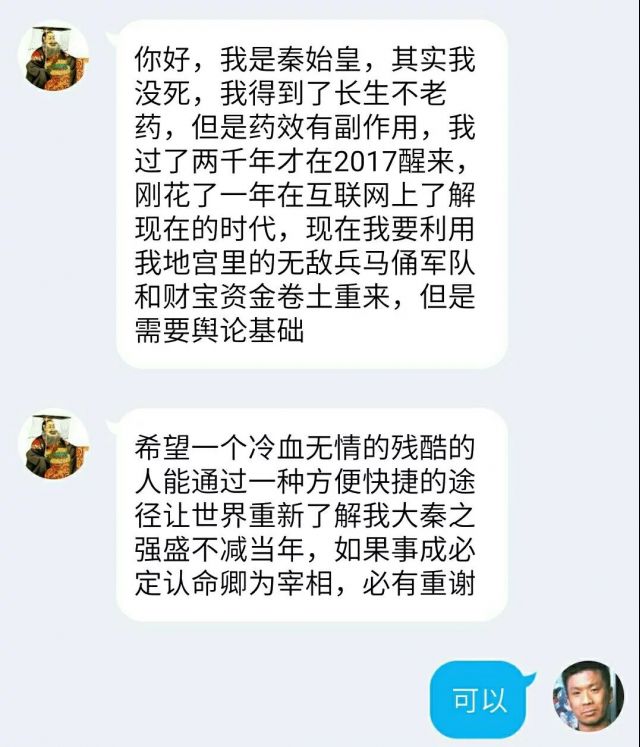
Task: Tap sender avatar next to "希望一个冷血无情" message
Action: point(54,443)
